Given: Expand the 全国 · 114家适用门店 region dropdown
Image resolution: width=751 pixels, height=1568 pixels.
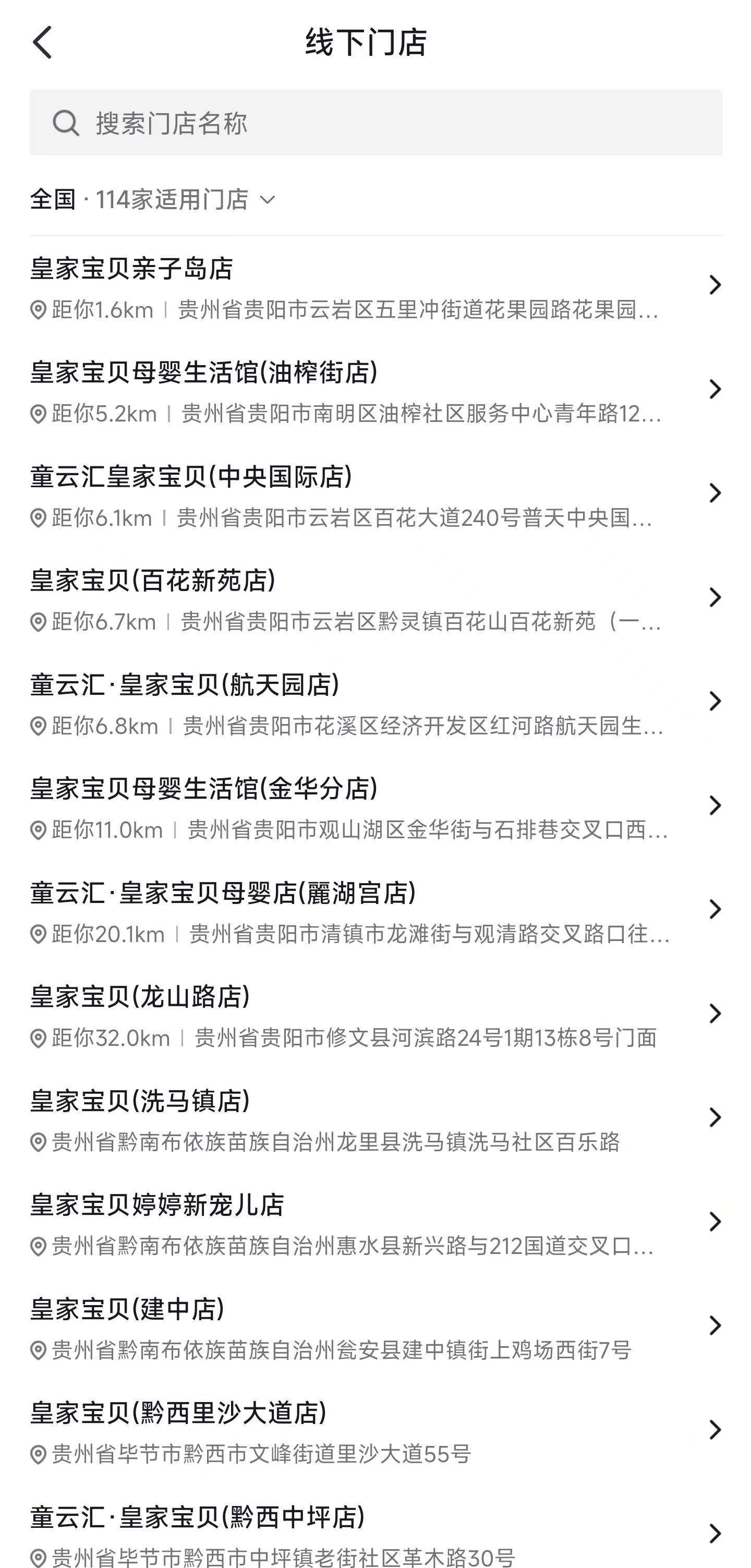Looking at the screenshot, I should click(x=153, y=200).
